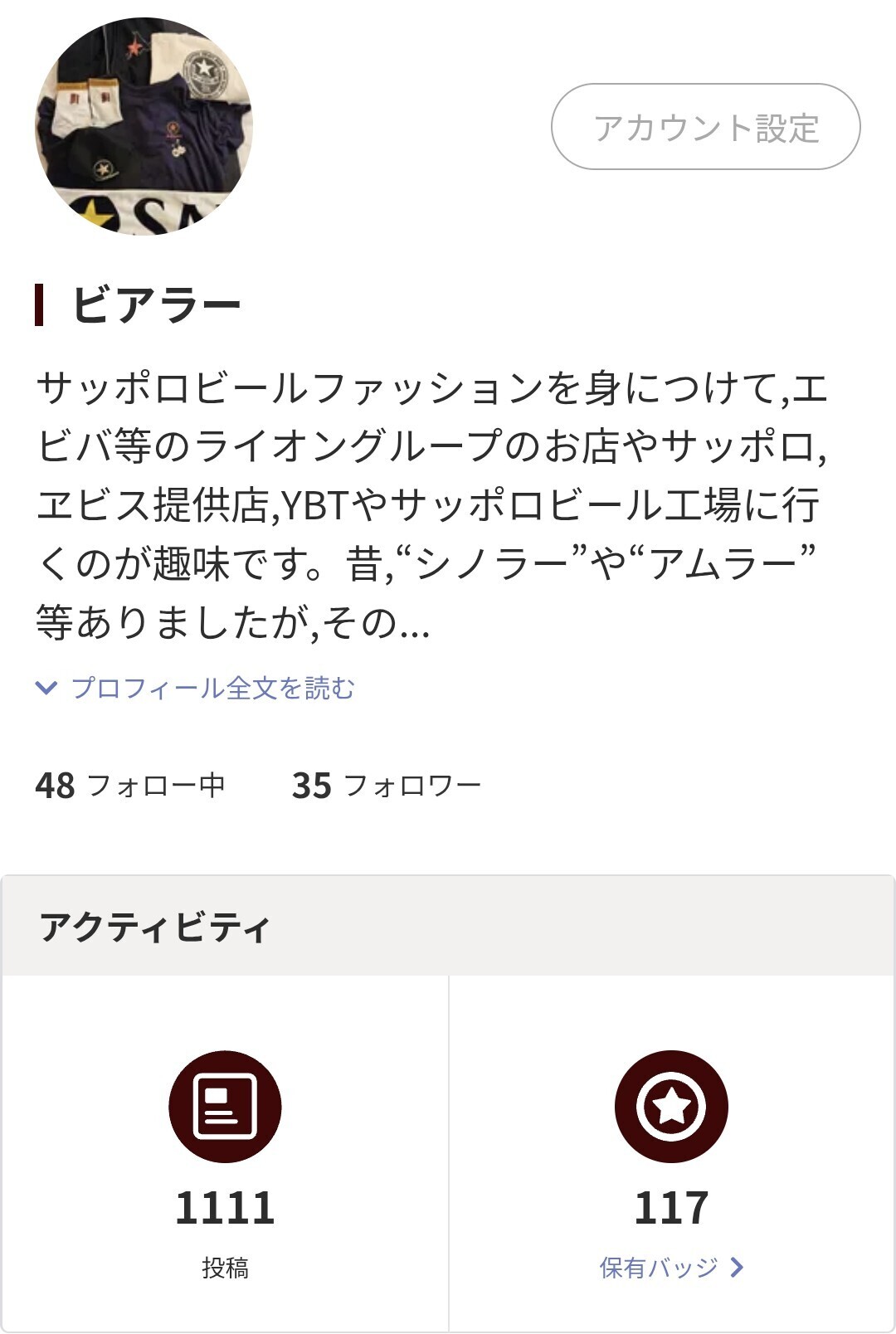View the 35 フォロワー followers list
896x1334 pixels.
(x=387, y=785)
